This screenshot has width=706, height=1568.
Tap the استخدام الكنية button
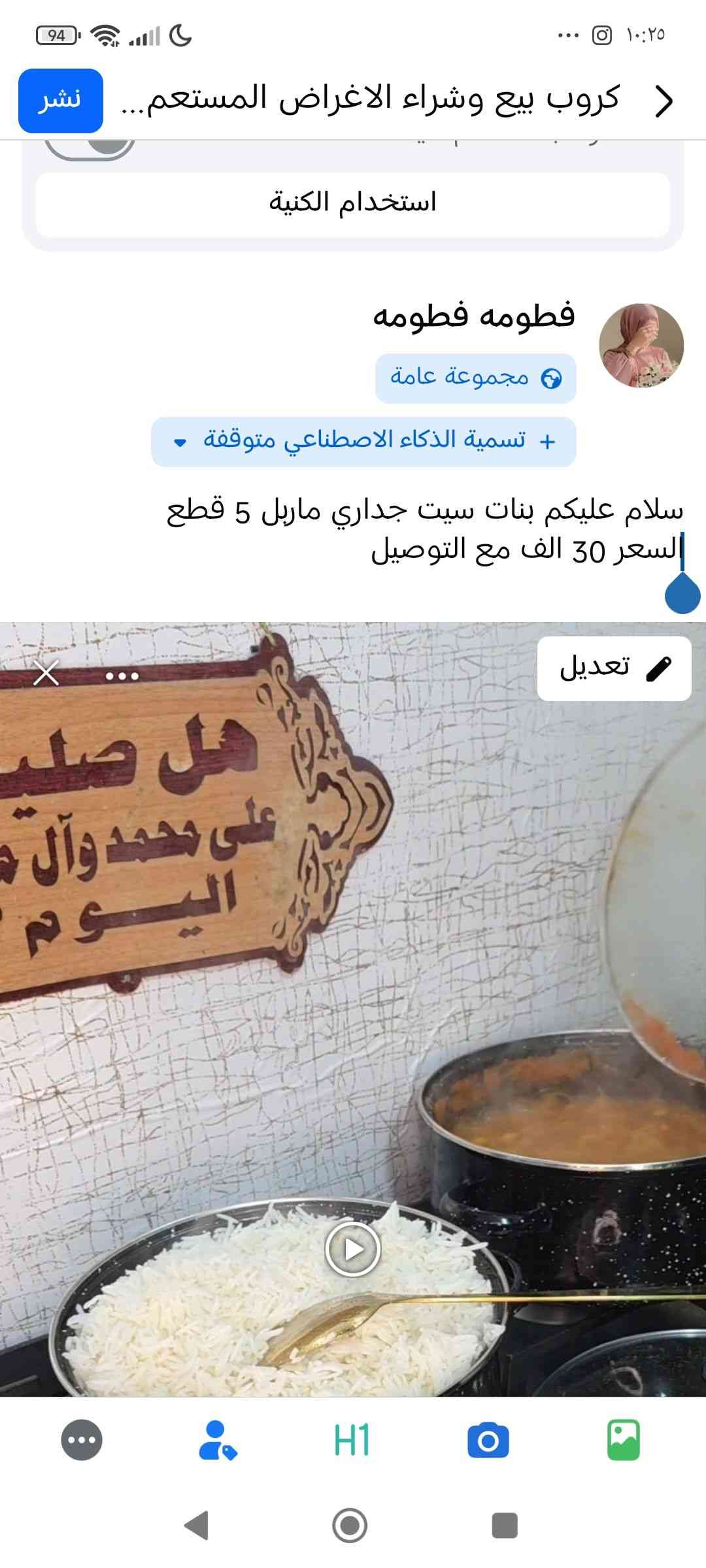pos(353,203)
